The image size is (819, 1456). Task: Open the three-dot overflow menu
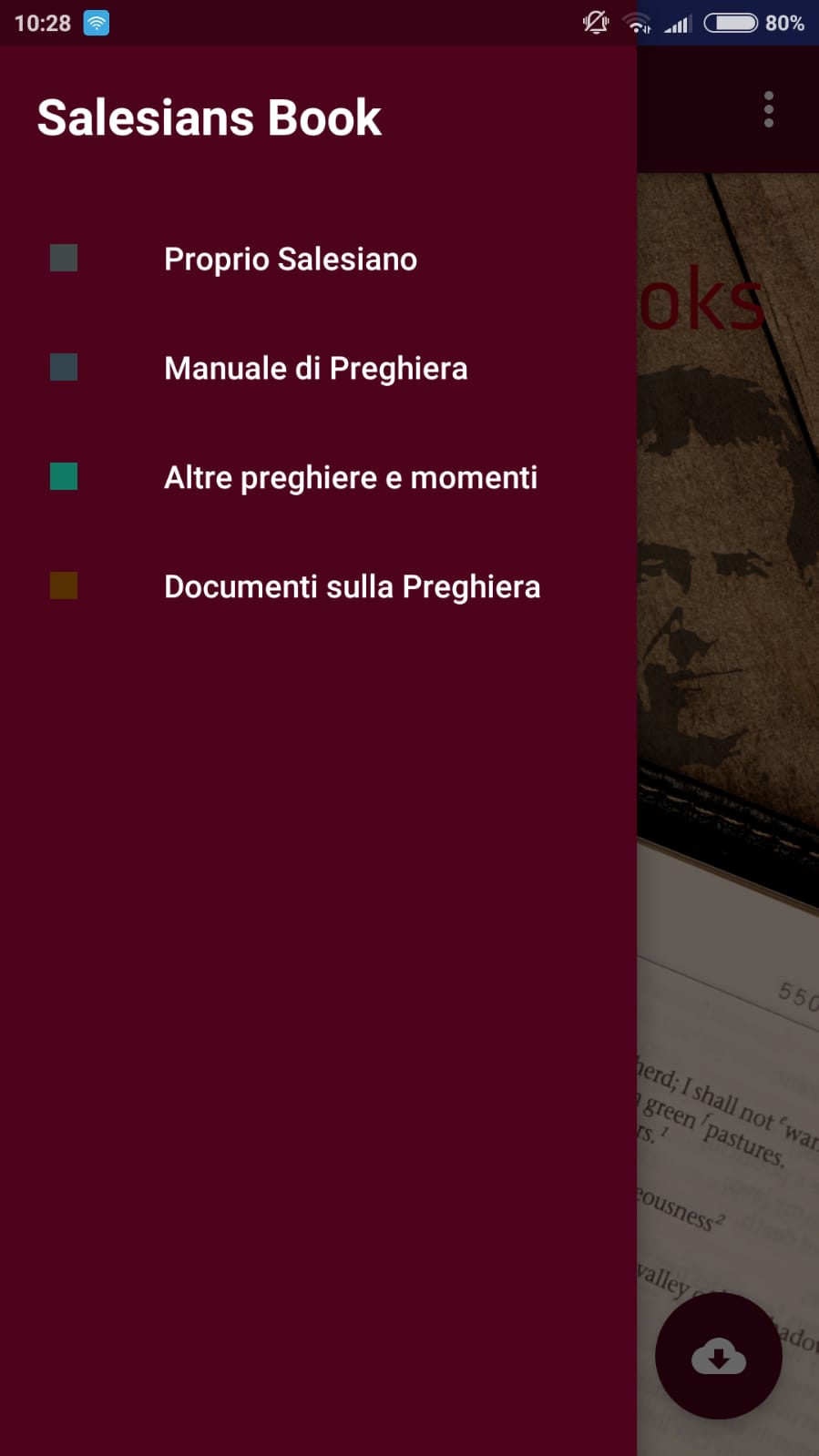(768, 109)
